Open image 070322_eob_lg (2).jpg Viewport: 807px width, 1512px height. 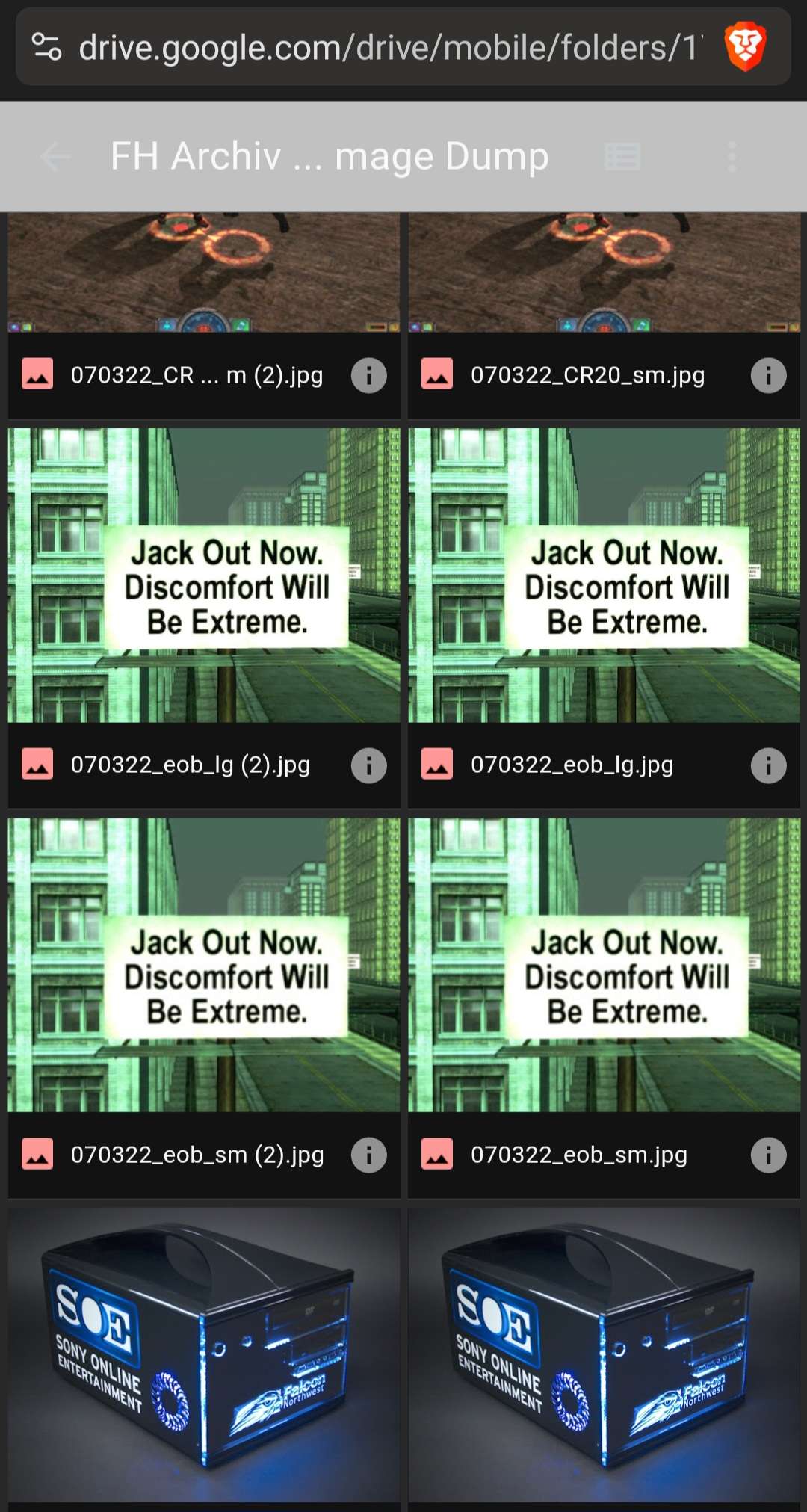pos(204,576)
